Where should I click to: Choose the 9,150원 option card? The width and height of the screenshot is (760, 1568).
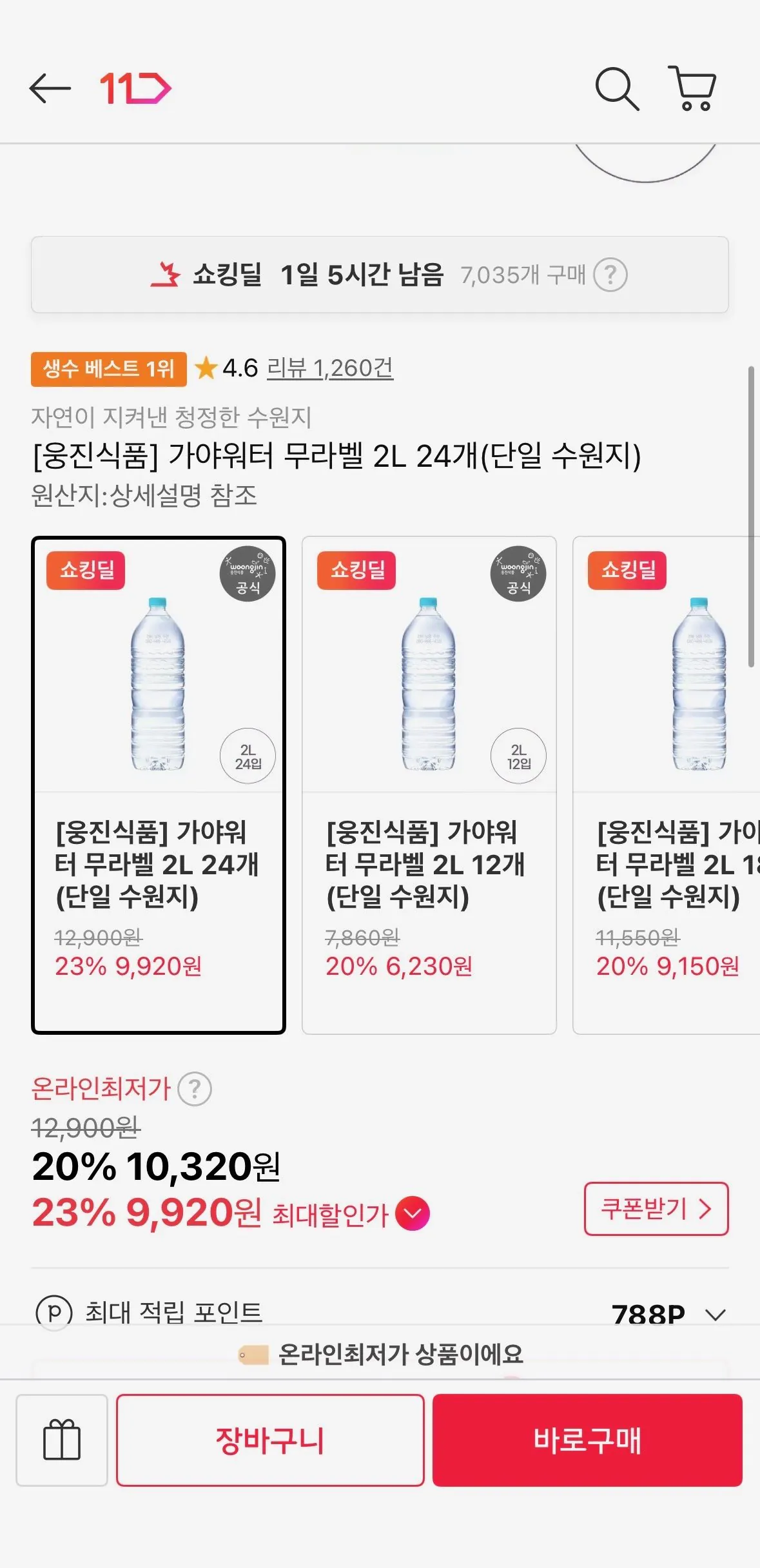(x=667, y=785)
